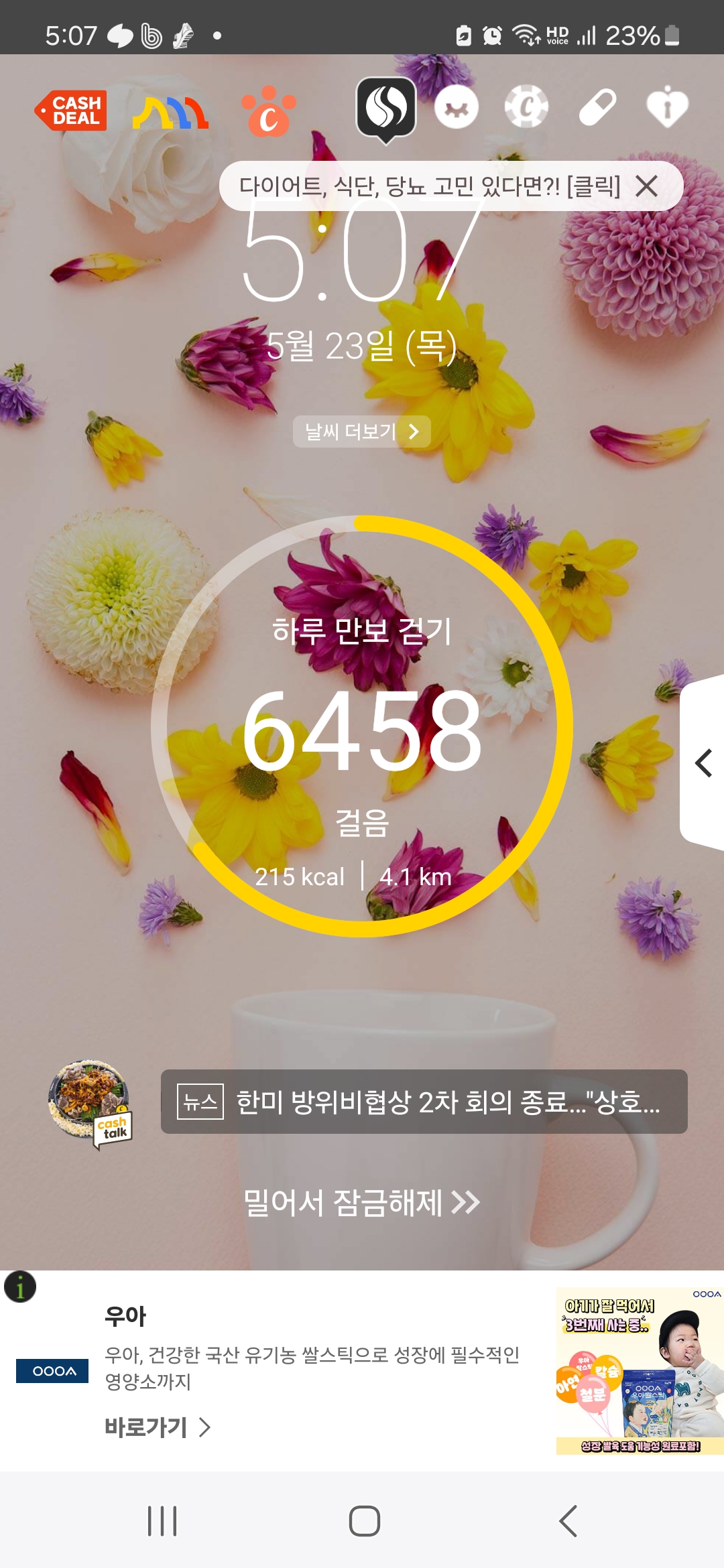Open the ad info icon
724x1568 pixels.
coord(20,1287)
